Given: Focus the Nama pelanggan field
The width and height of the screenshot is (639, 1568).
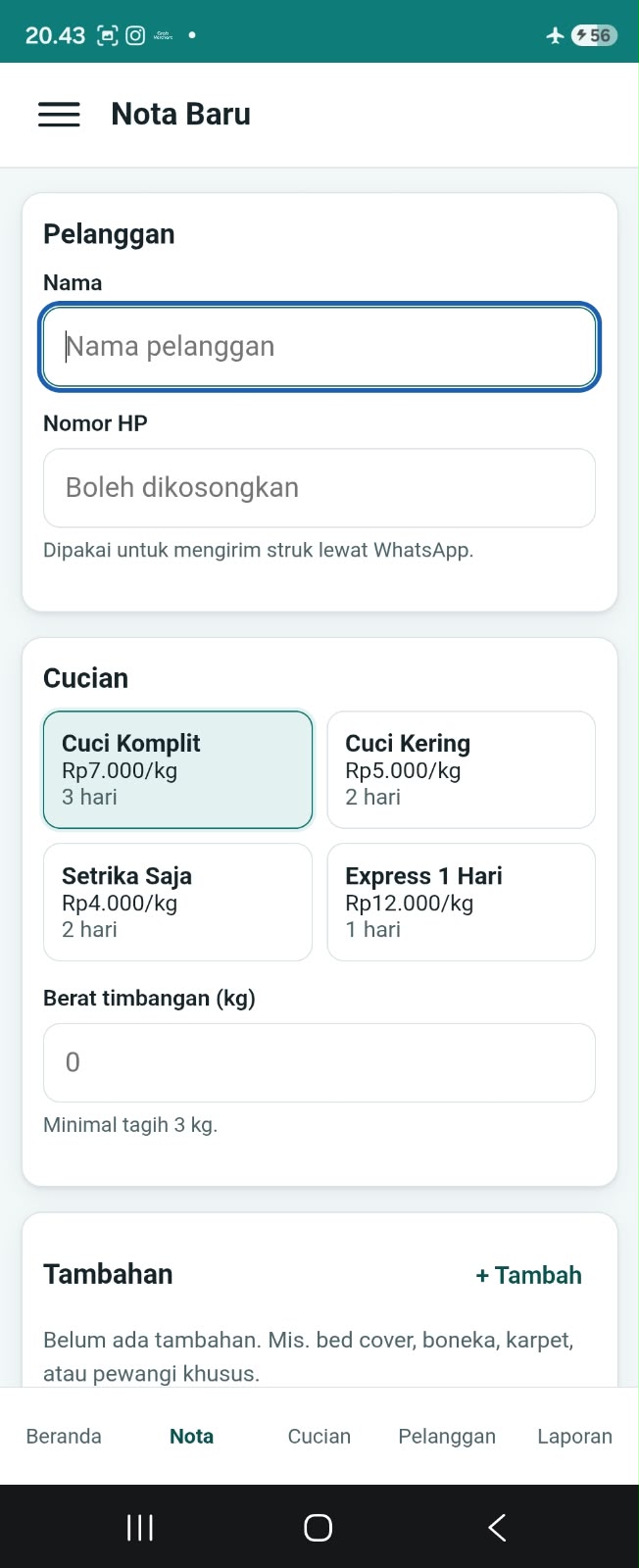Looking at the screenshot, I should [319, 347].
